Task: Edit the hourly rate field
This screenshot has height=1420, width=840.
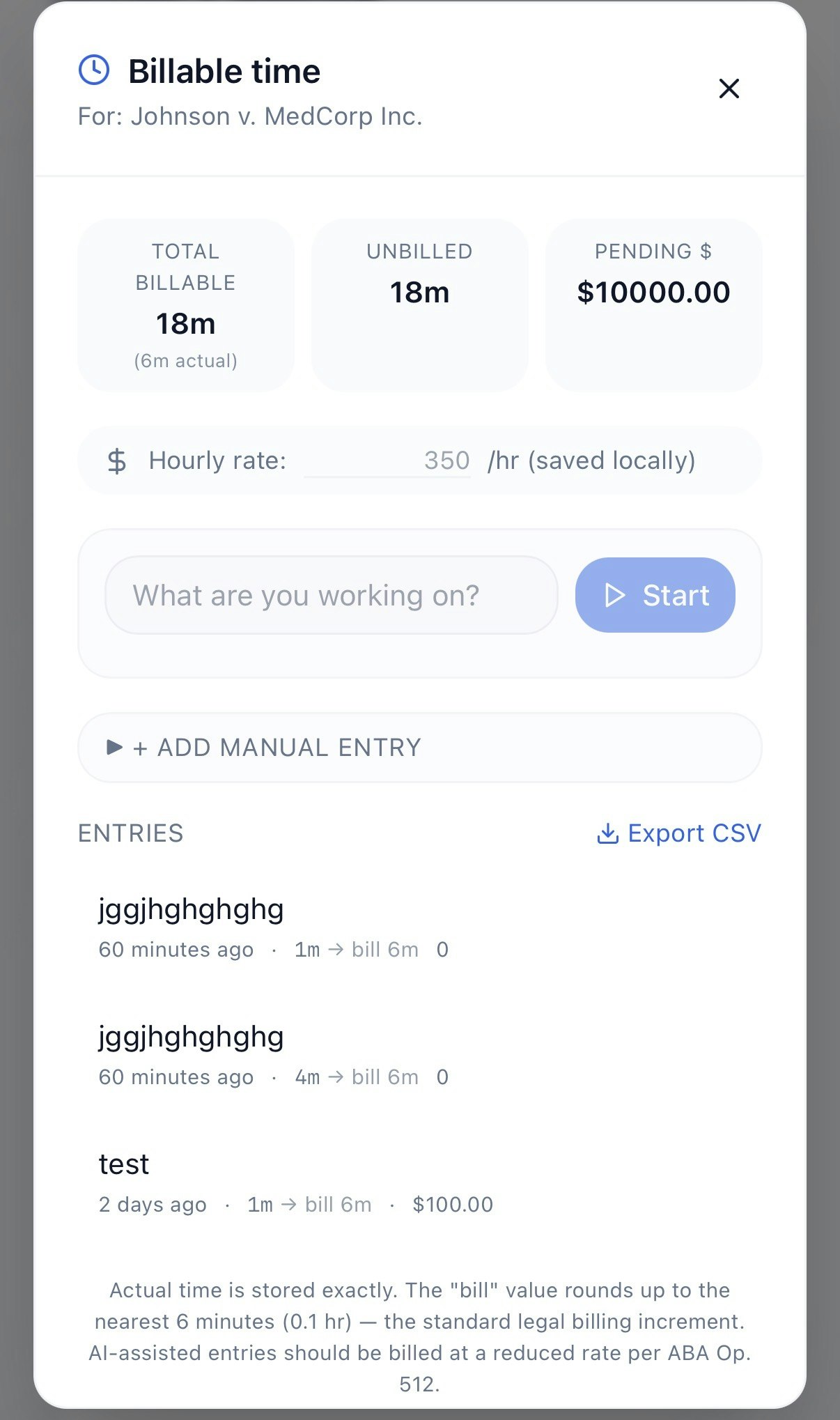Action: click(387, 461)
